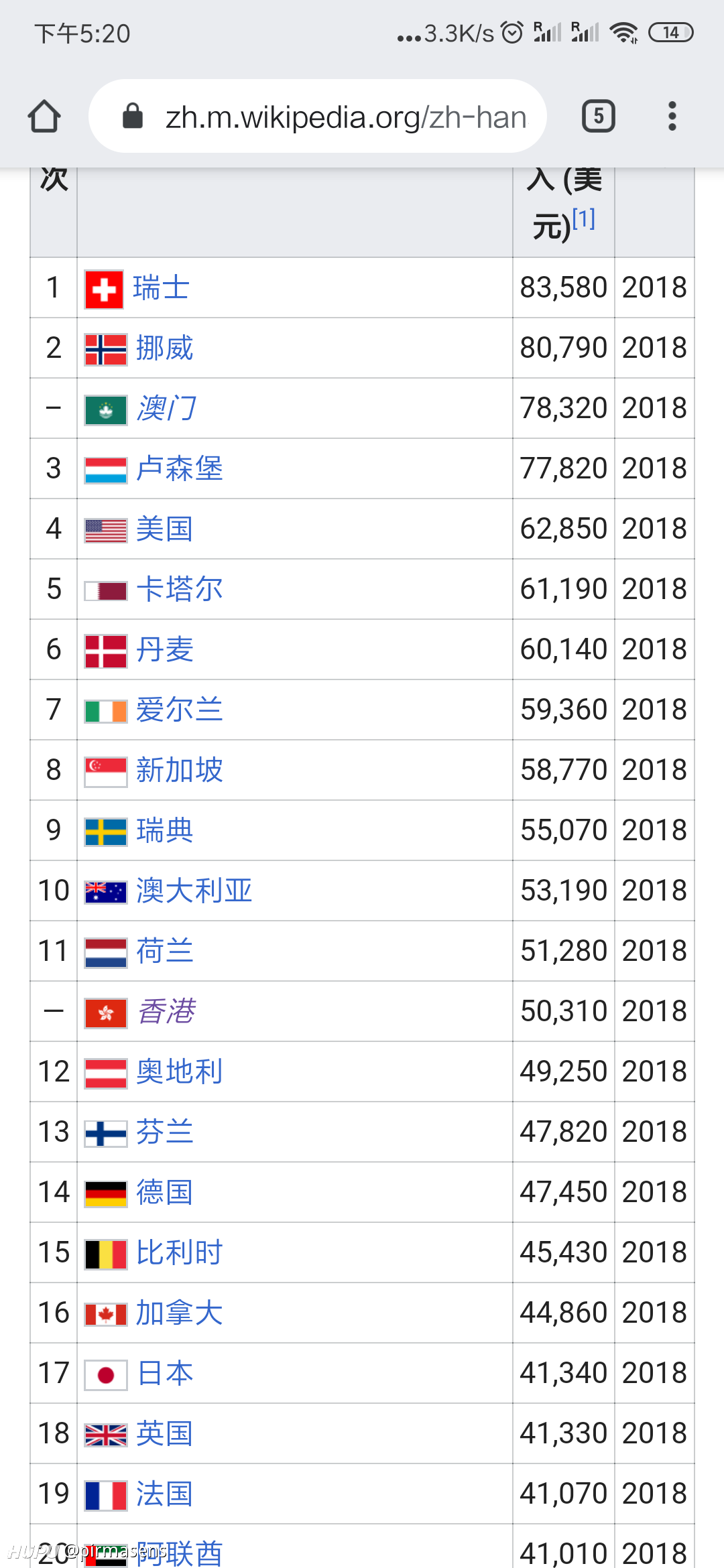724x1568 pixels.
Task: Open the 卢森堡 link
Action: coord(179,468)
